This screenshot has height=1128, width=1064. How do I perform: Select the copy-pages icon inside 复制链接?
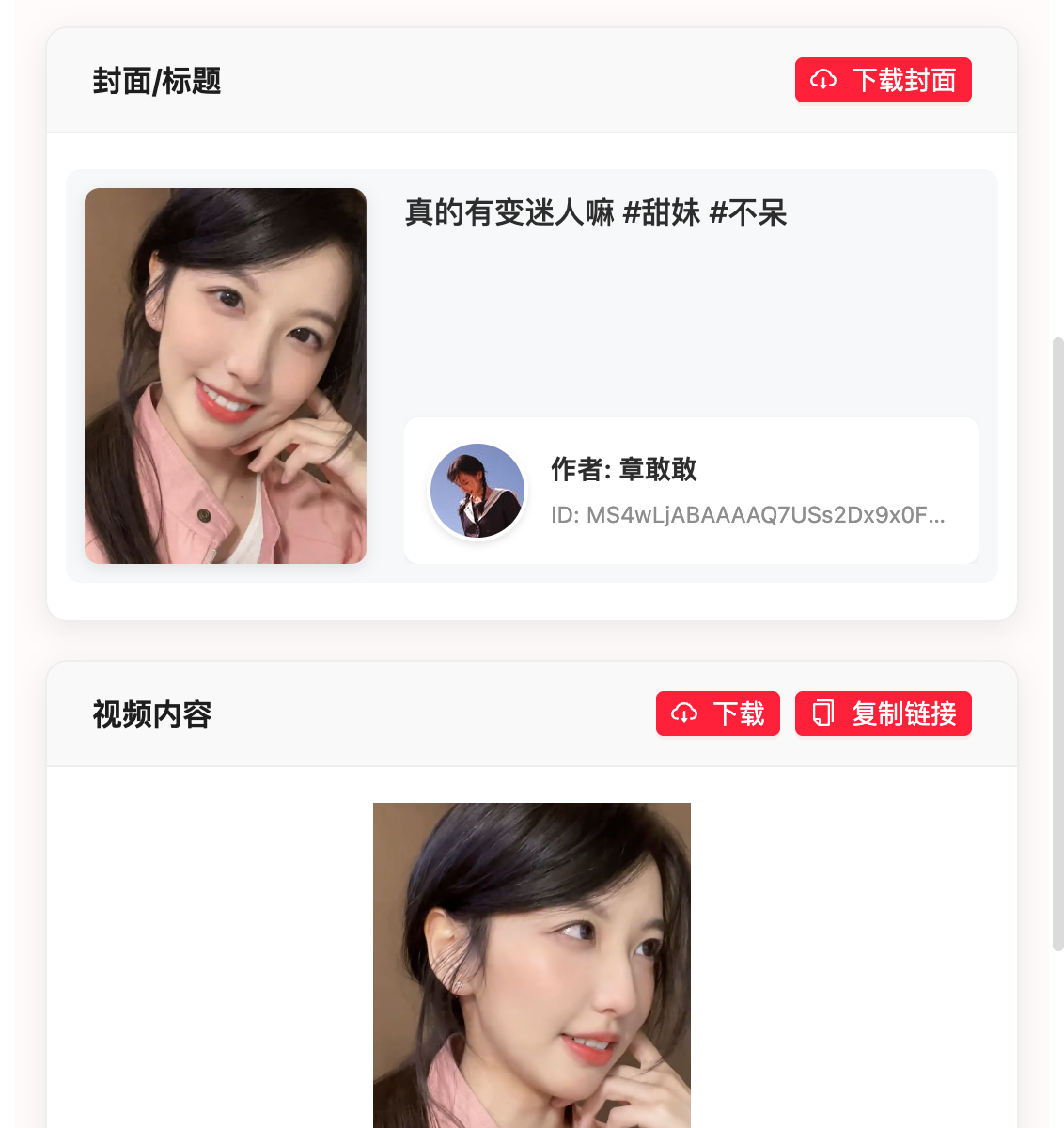822,713
